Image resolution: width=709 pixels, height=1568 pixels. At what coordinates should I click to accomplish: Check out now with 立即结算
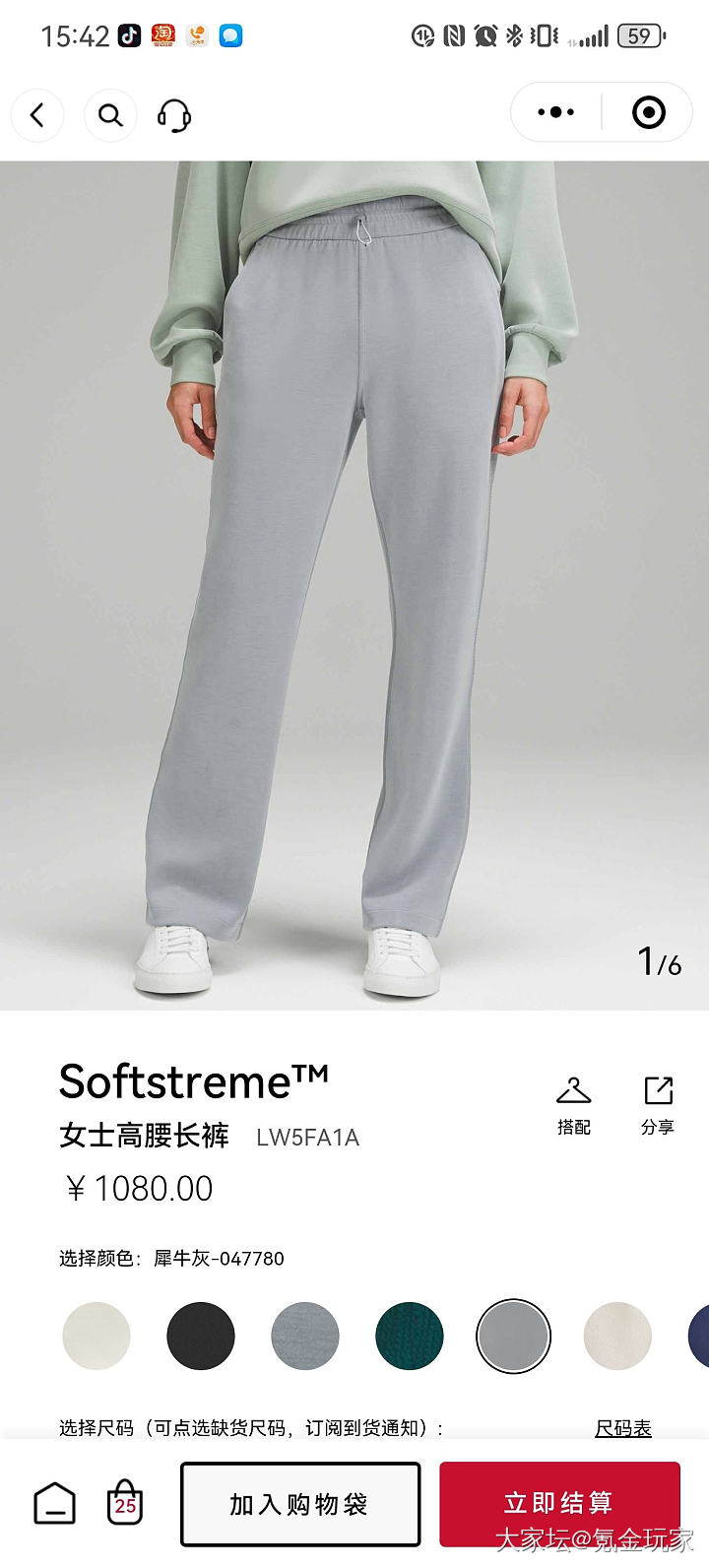point(559,1502)
